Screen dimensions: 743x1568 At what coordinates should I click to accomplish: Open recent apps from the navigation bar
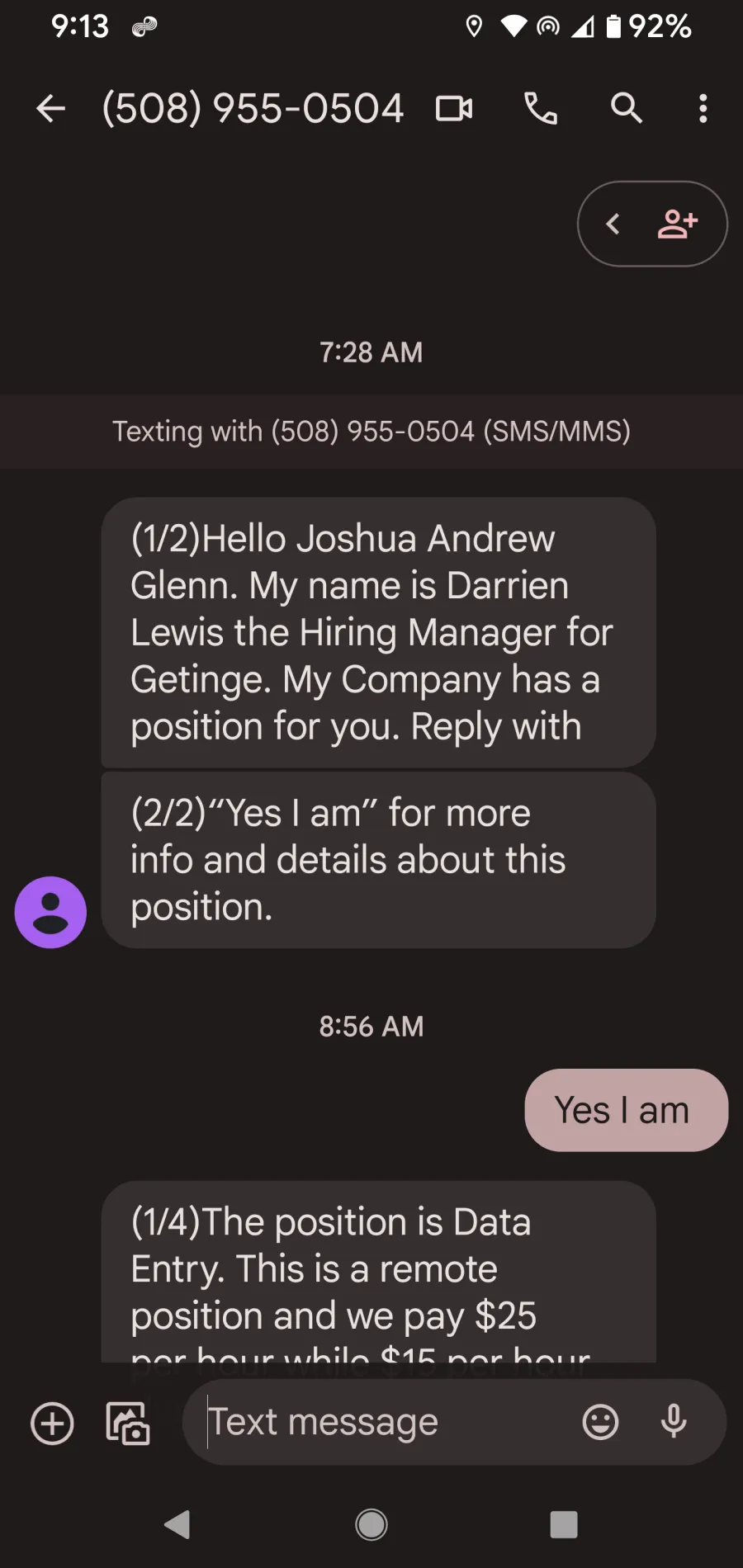tap(564, 1524)
